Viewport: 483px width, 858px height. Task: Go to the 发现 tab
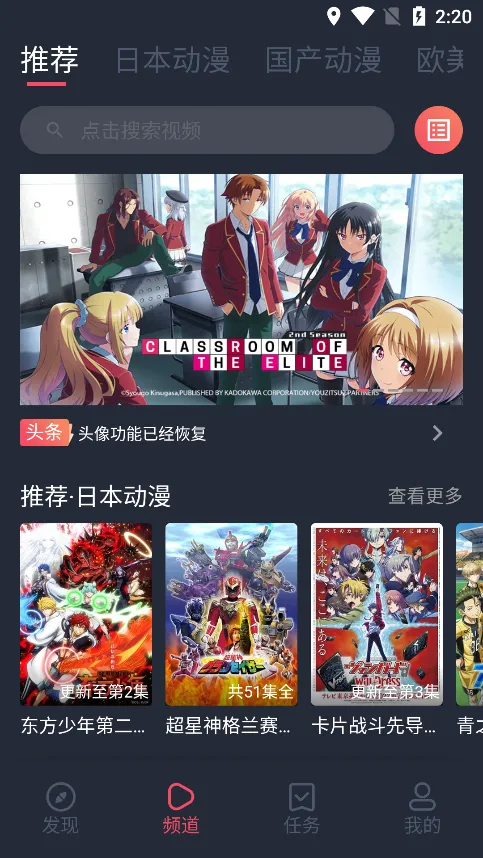[61, 808]
